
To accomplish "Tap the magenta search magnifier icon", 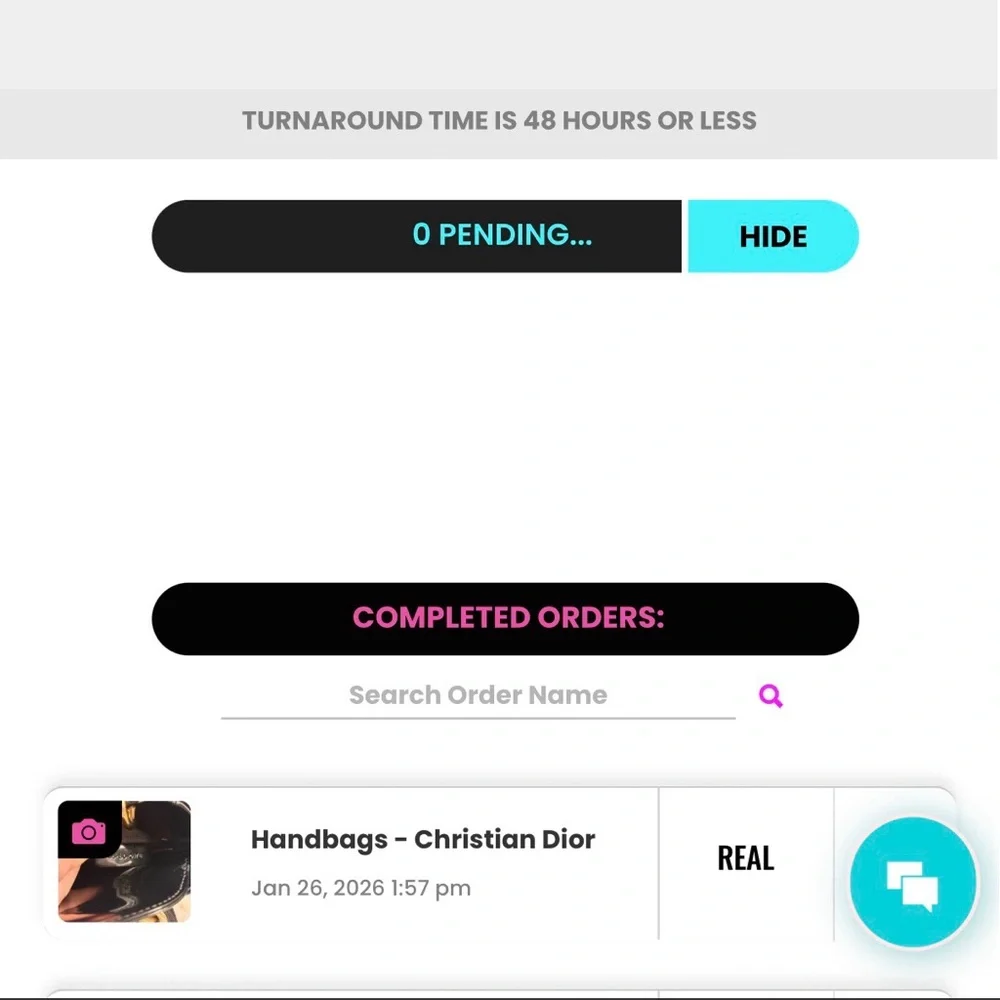I will (x=770, y=696).
